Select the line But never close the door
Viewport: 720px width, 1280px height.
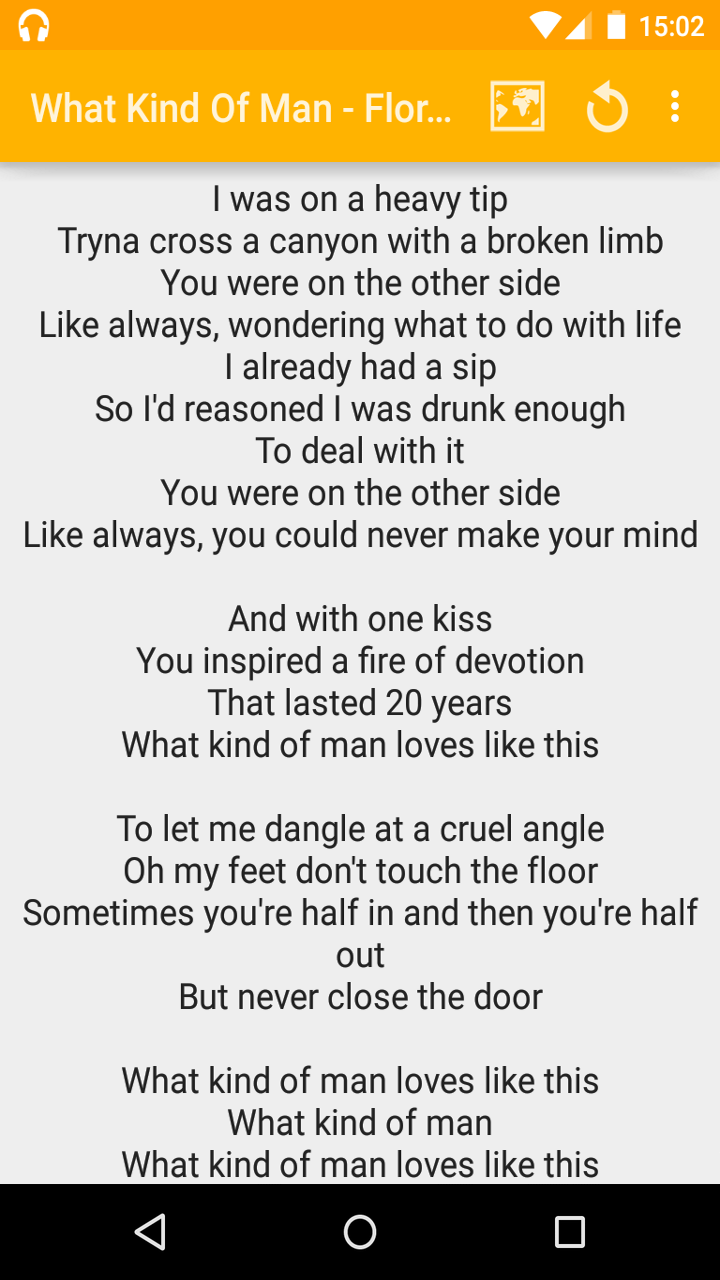(x=360, y=996)
